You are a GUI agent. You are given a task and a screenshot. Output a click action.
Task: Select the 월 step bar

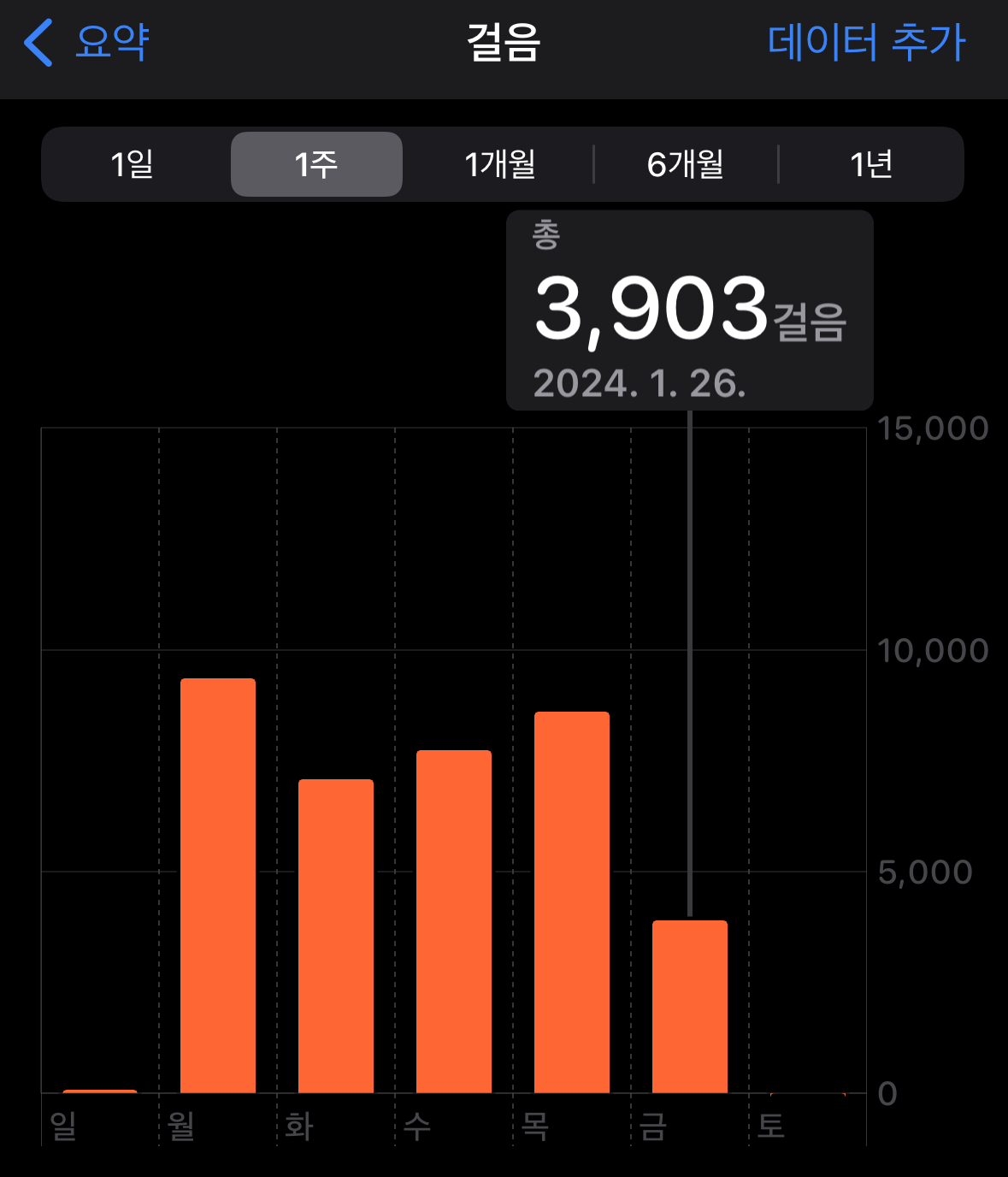click(x=218, y=885)
